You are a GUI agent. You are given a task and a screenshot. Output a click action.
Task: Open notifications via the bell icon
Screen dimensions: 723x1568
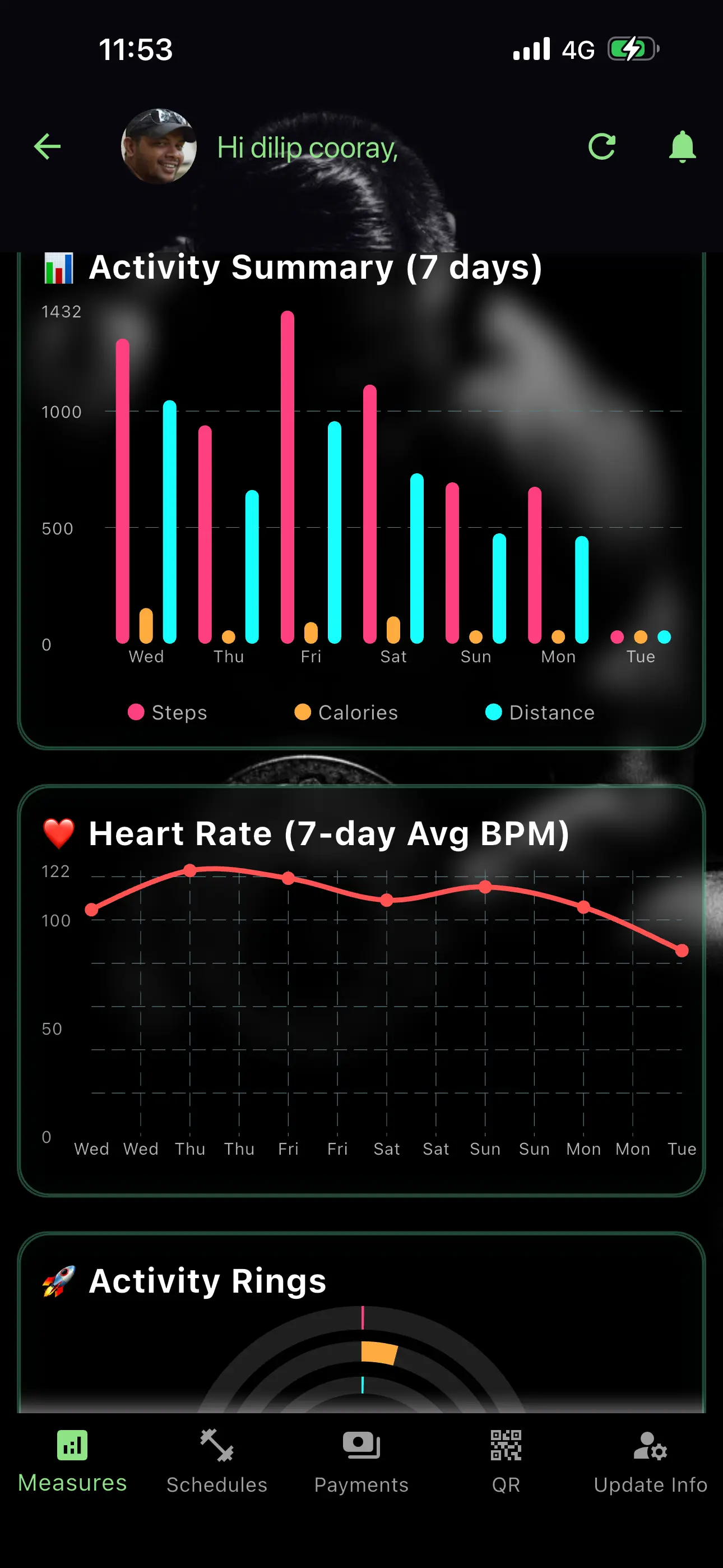click(x=682, y=147)
